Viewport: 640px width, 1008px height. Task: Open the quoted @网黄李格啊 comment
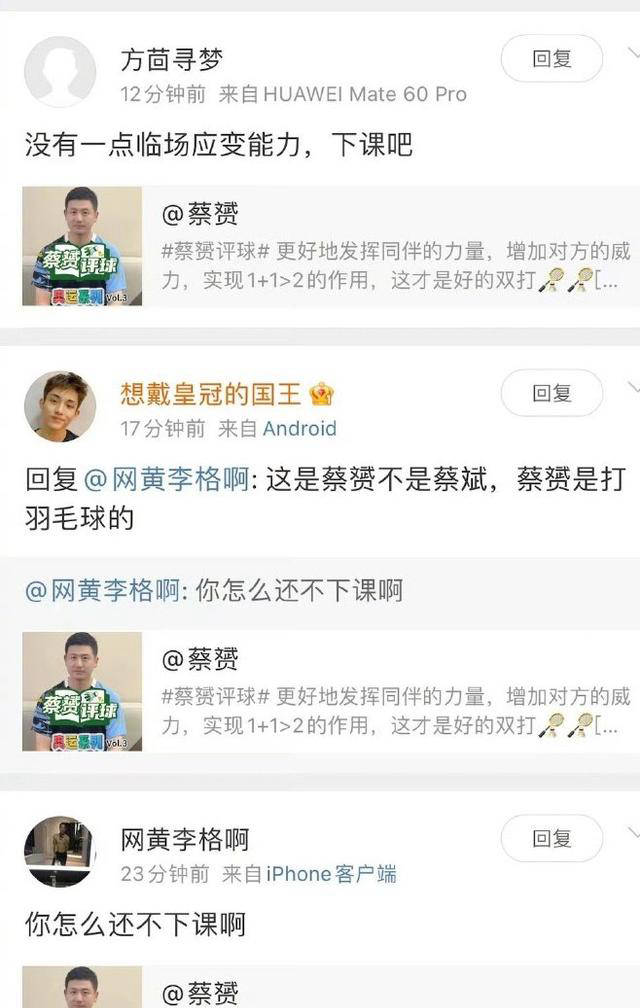[213, 591]
